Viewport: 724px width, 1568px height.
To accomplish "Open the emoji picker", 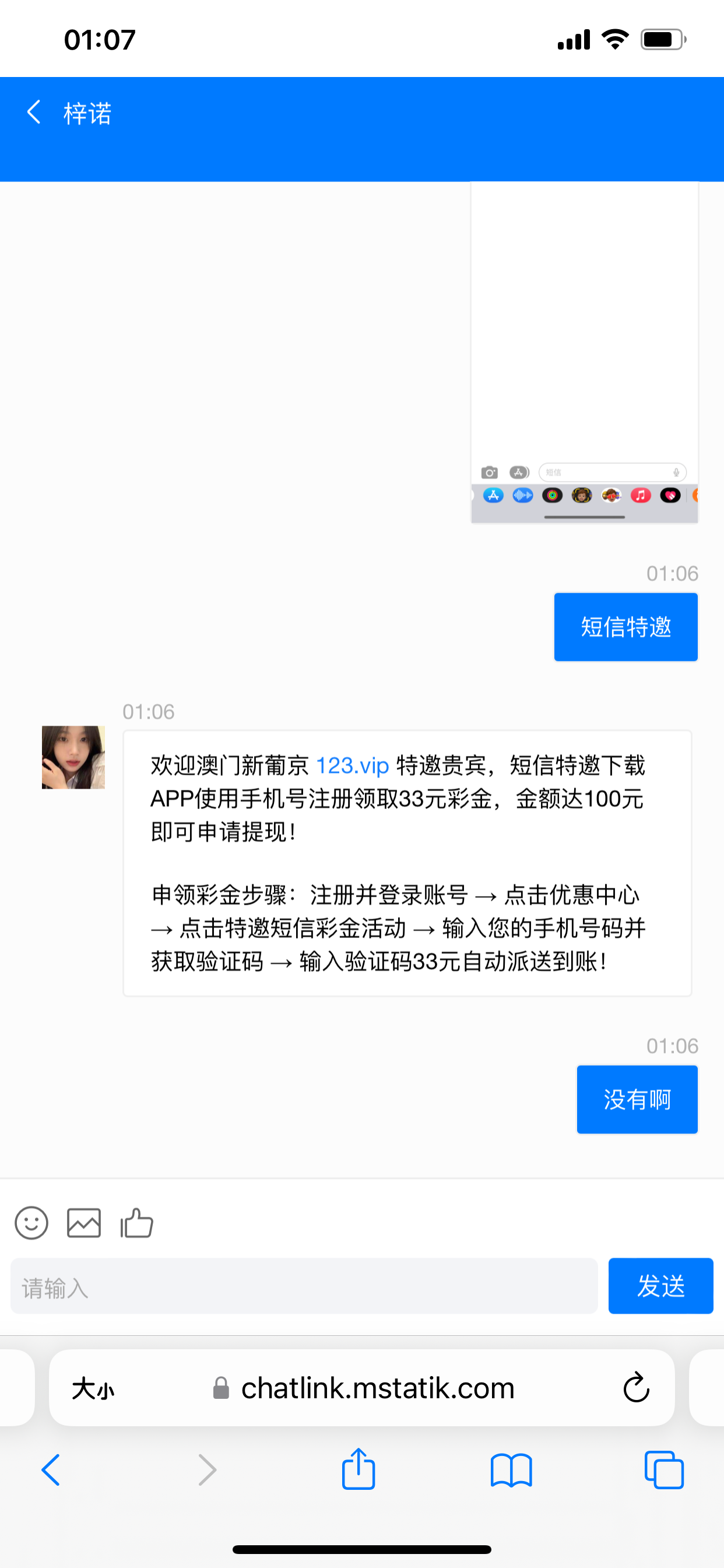I will [x=31, y=1222].
